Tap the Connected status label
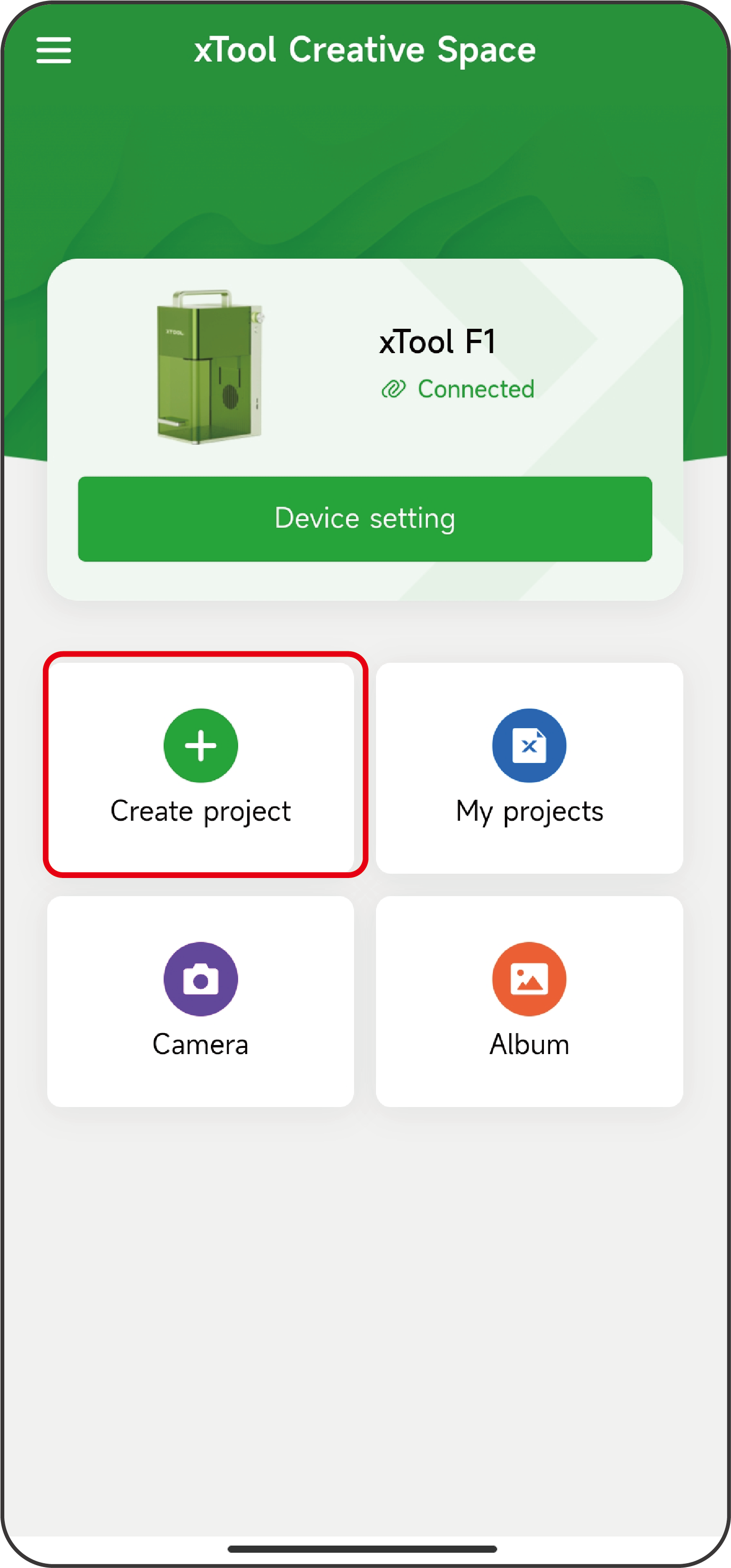This screenshot has width=731, height=1568. tap(476, 389)
